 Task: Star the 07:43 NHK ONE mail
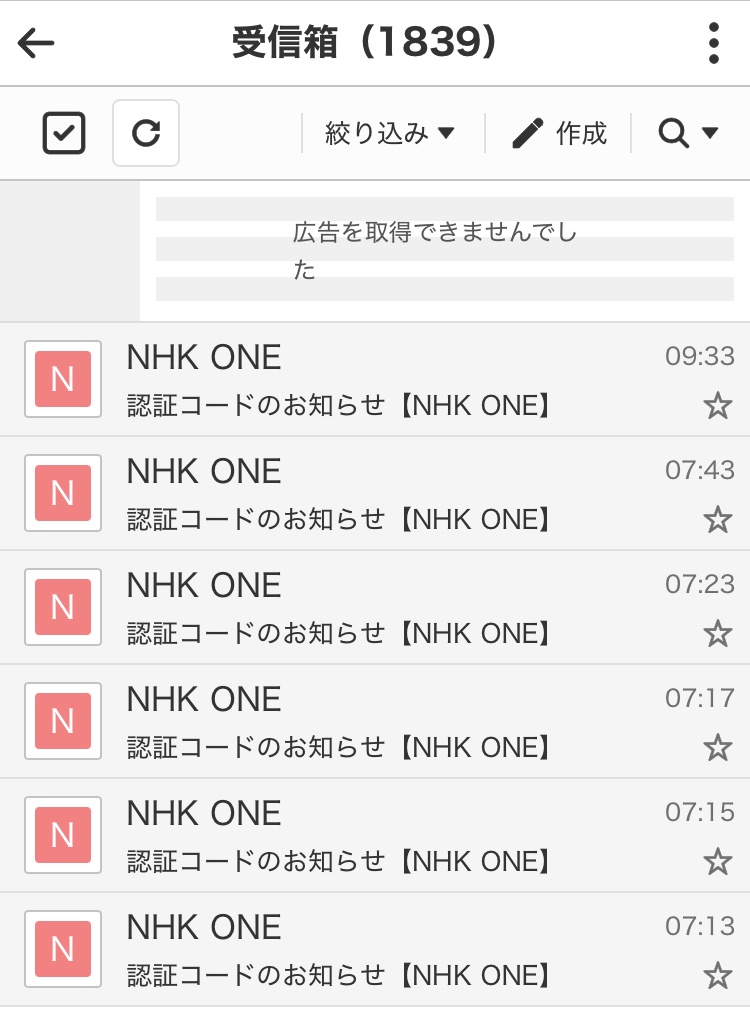[717, 520]
